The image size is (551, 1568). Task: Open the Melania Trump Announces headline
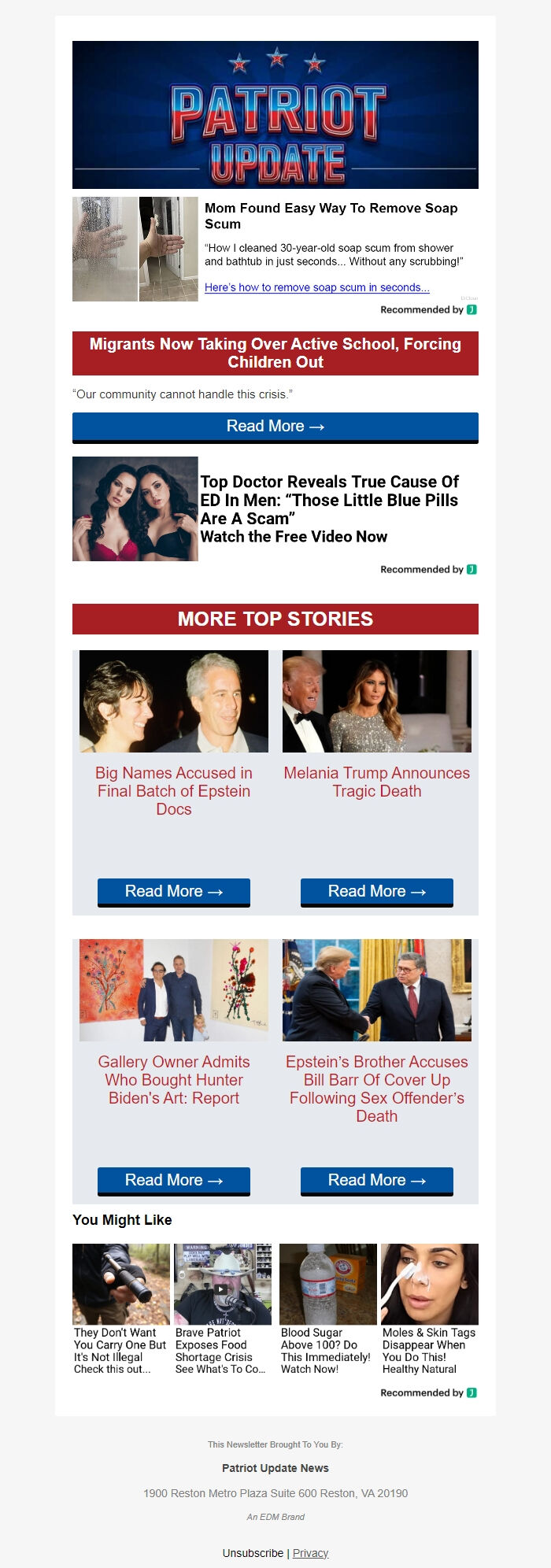(377, 782)
